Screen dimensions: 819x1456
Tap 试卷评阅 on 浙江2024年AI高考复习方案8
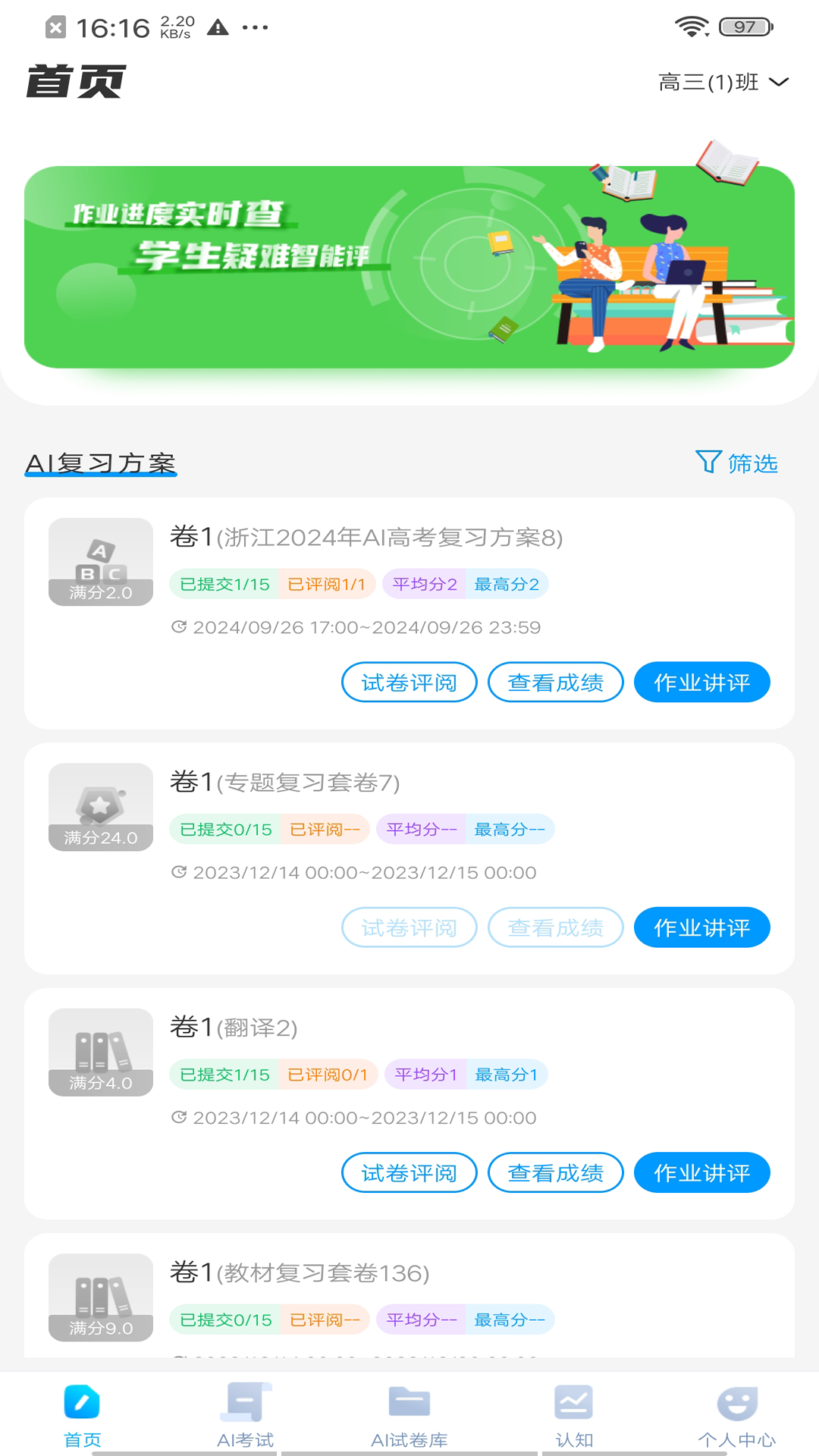(409, 682)
